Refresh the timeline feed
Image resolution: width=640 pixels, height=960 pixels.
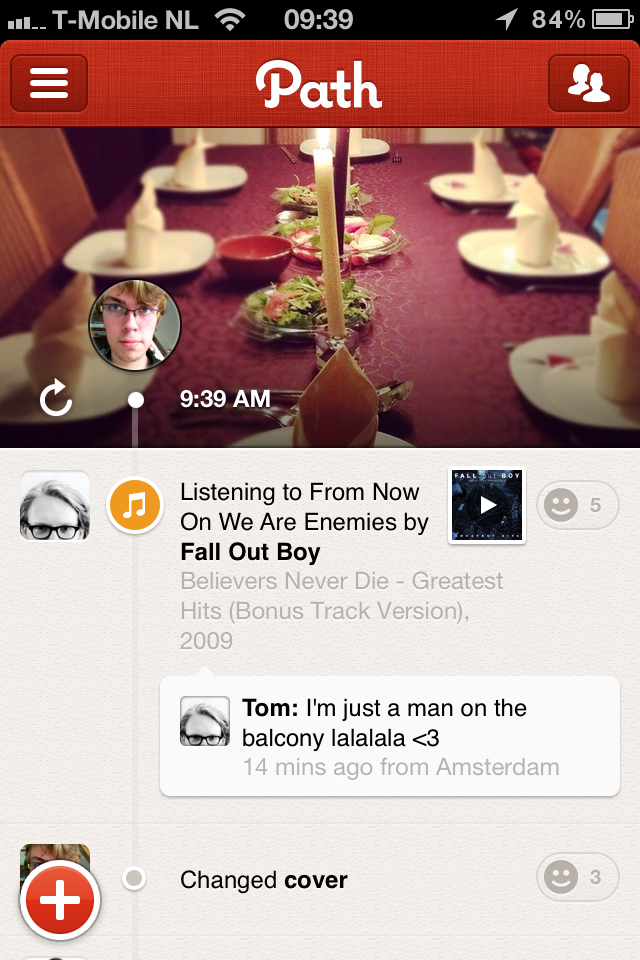[x=56, y=399]
